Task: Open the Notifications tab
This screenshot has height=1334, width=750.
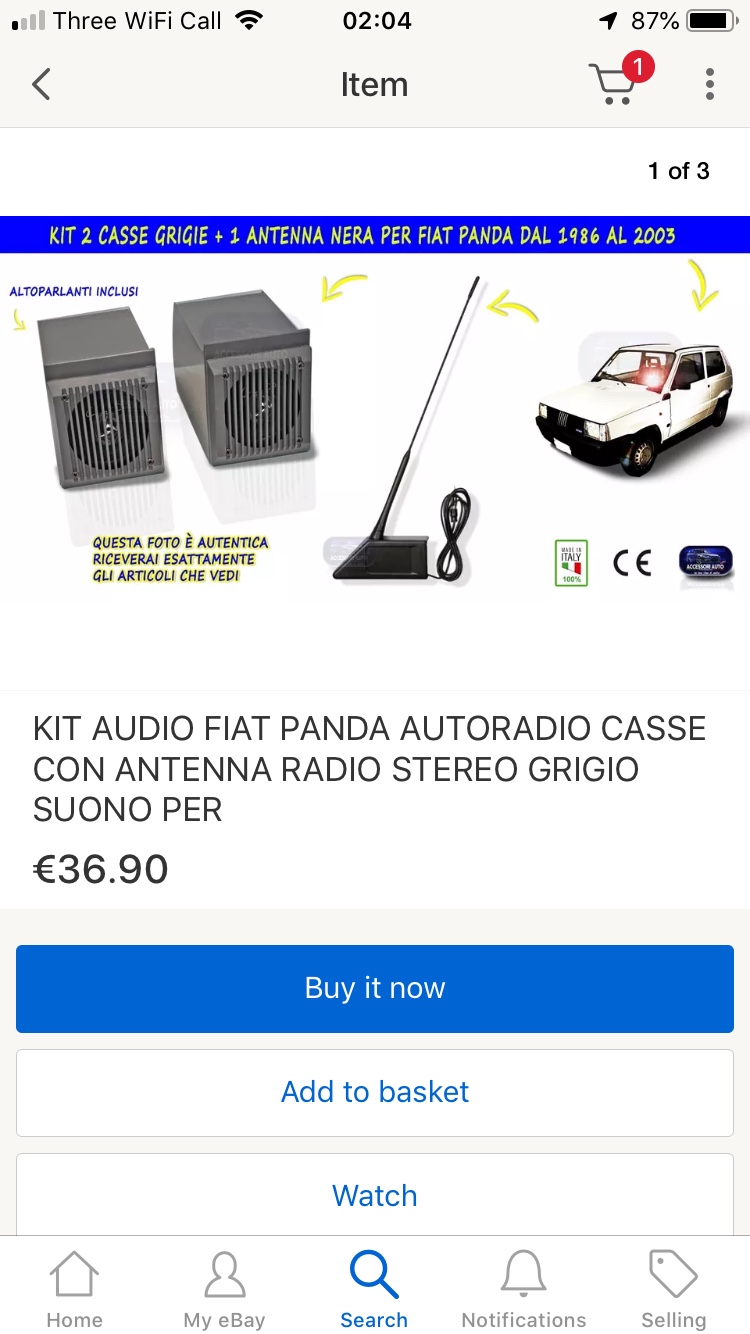Action: point(524,1290)
